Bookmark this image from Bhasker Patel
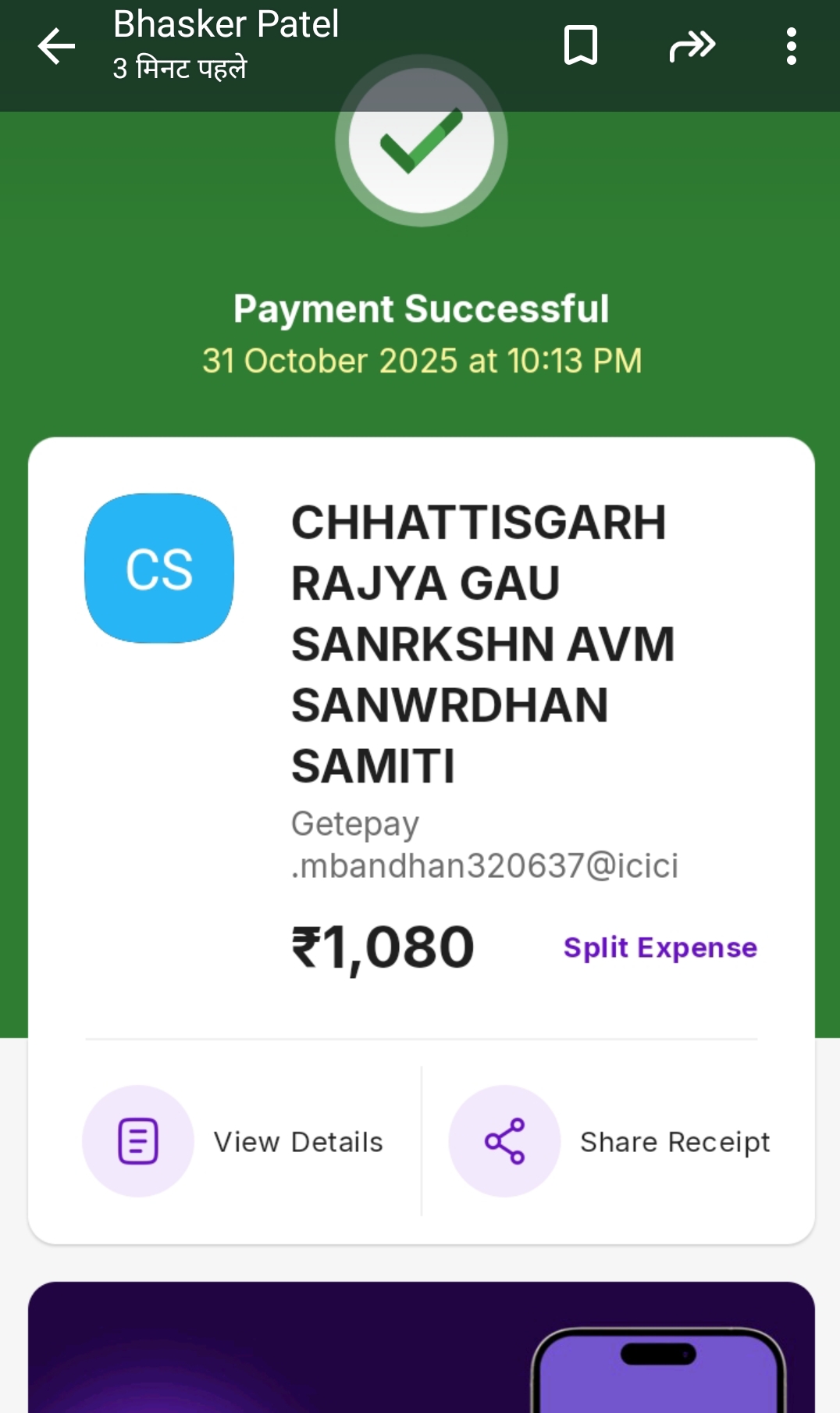This screenshot has width=840, height=1413. pyautogui.click(x=580, y=45)
